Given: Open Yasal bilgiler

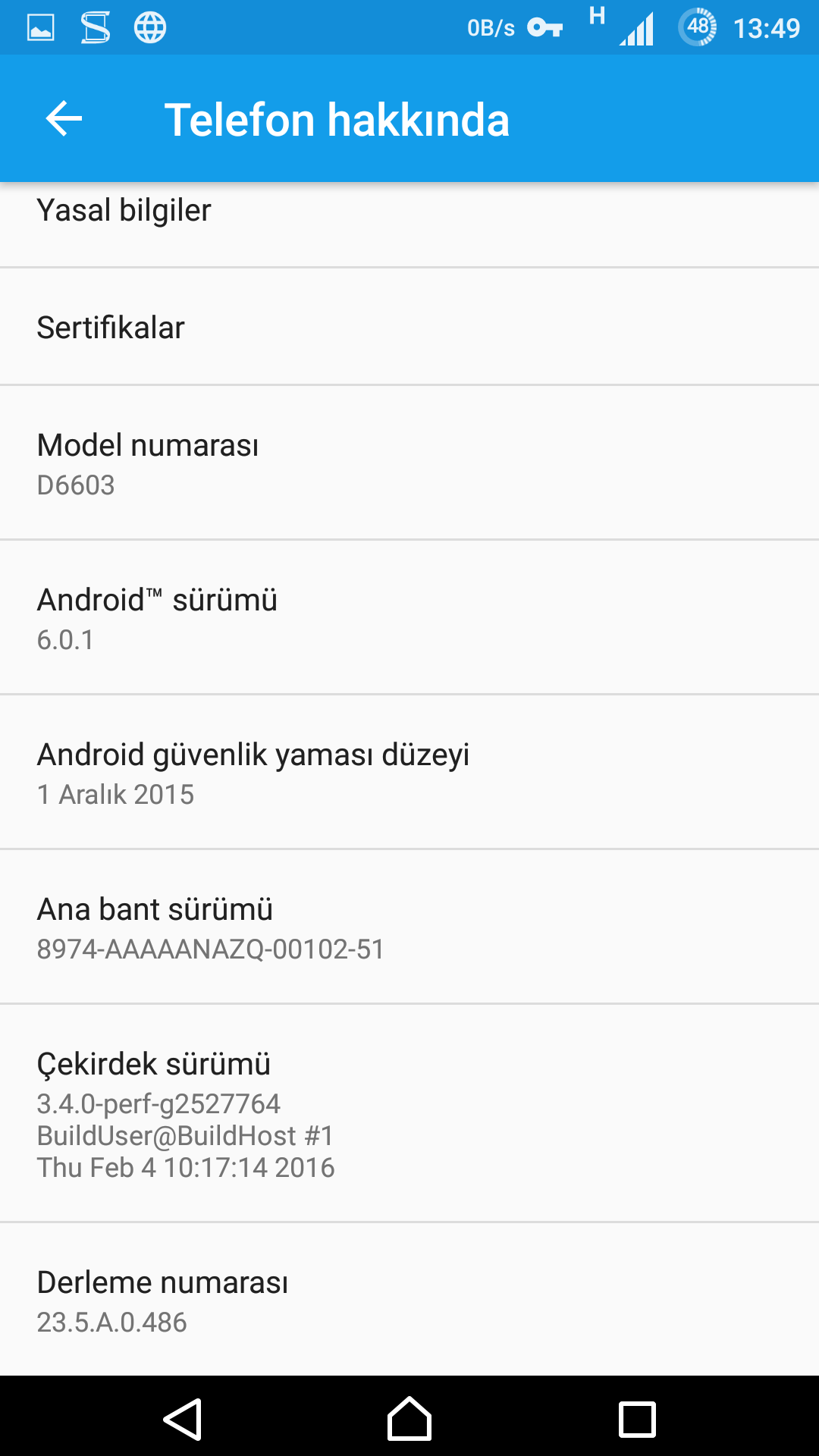Looking at the screenshot, I should [x=409, y=220].
